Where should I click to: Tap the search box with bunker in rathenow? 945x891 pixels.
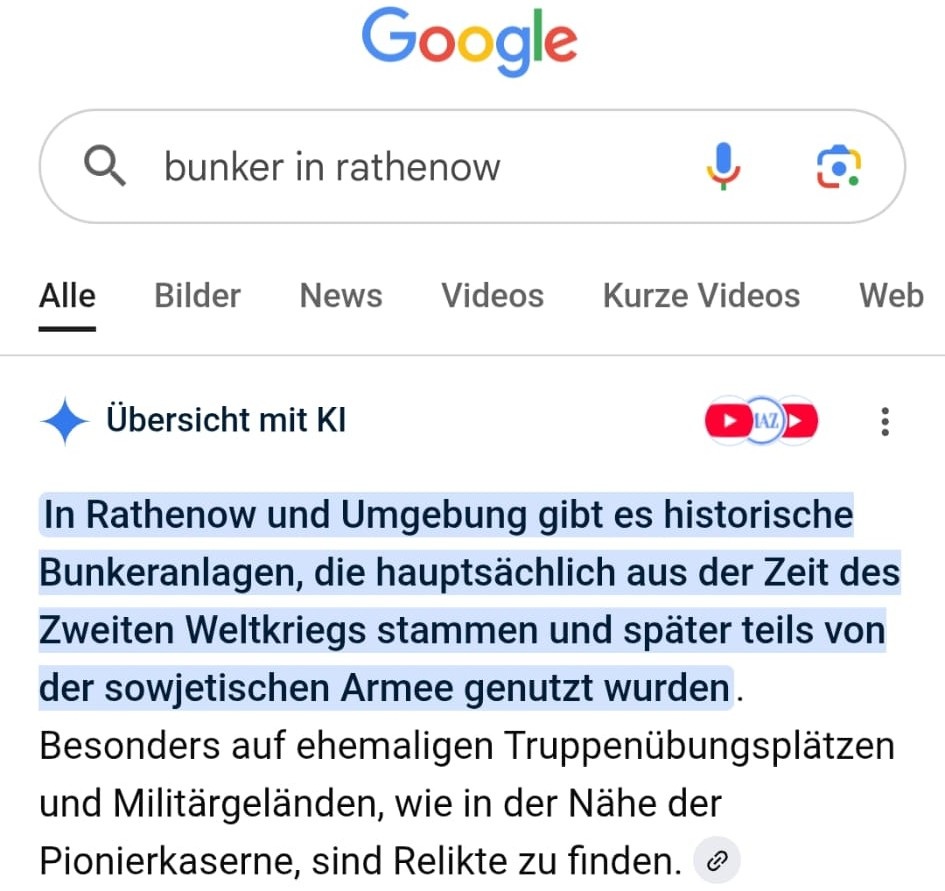pos(400,166)
